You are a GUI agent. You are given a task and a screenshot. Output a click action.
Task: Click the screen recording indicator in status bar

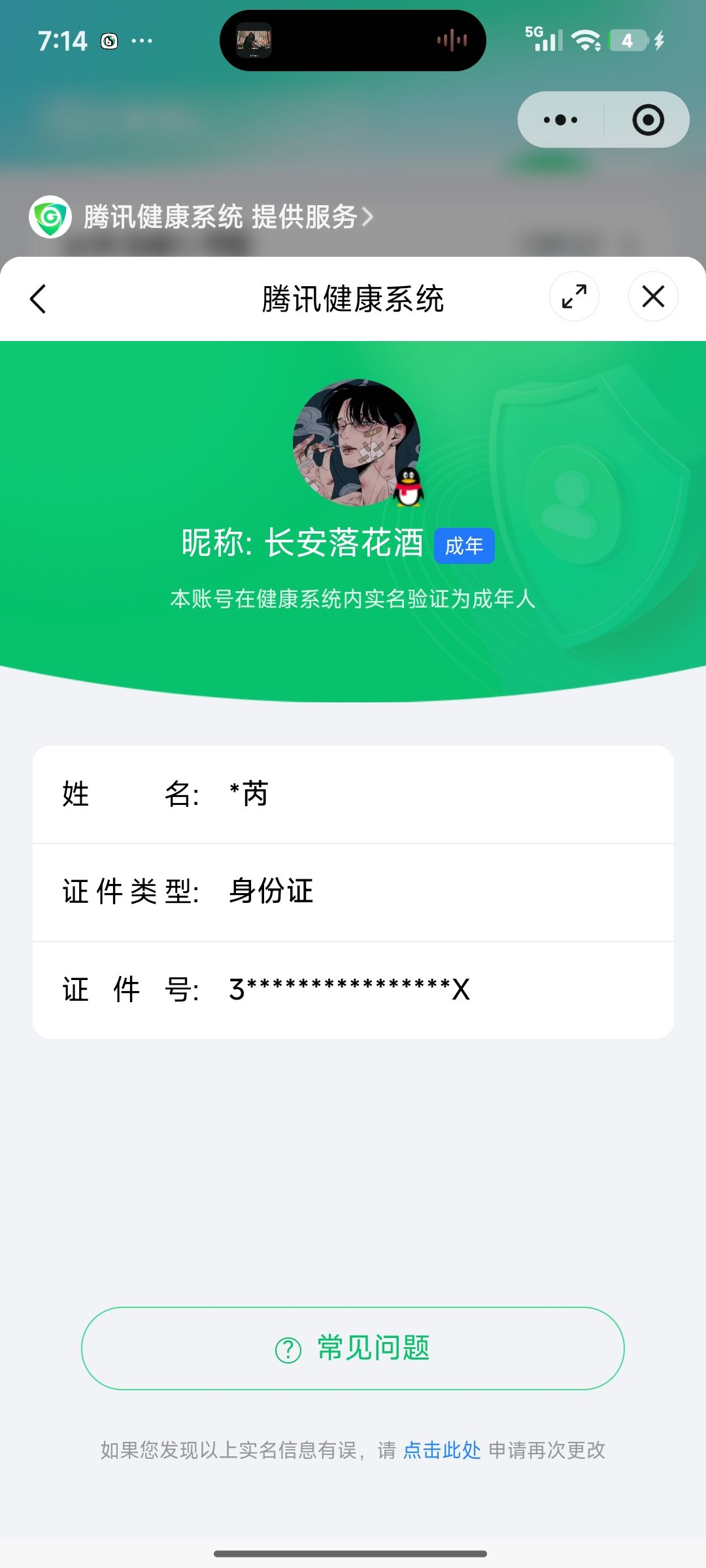[x=109, y=41]
